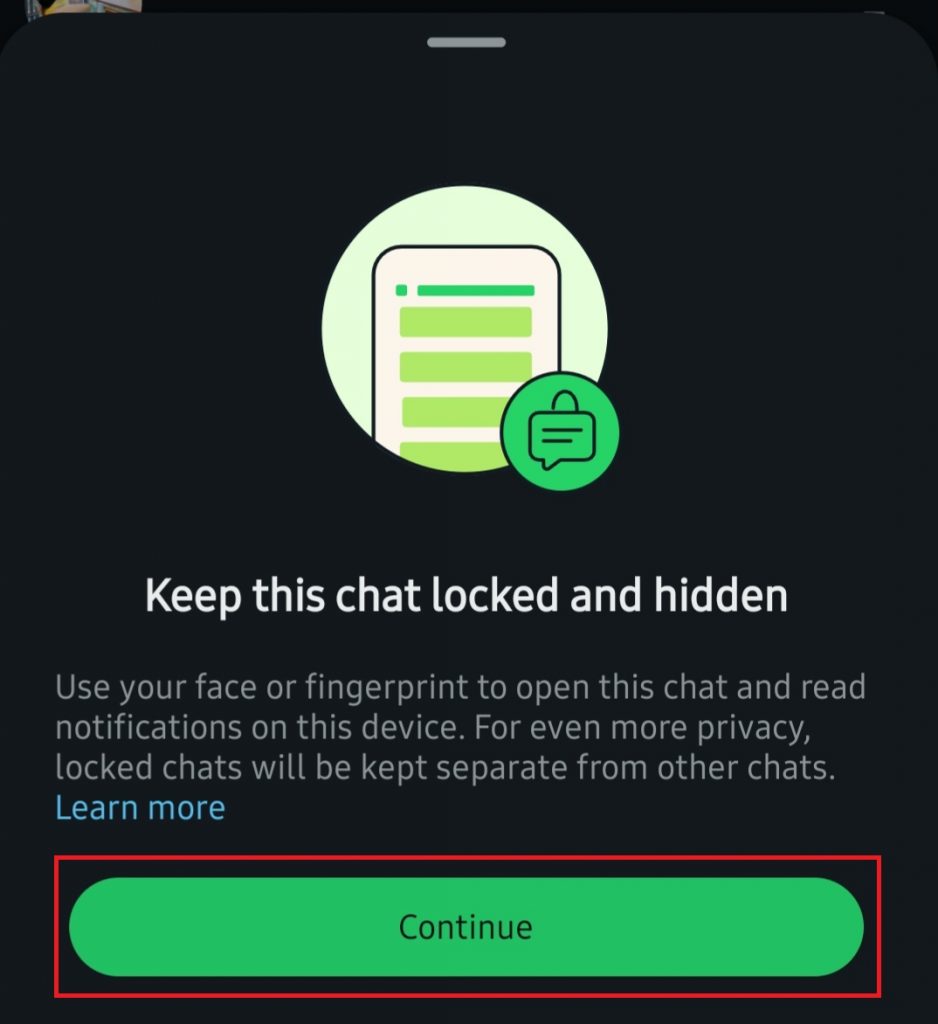The height and width of the screenshot is (1024, 938).
Task: Tap the bottom sheet drag handle
Action: pos(466,42)
